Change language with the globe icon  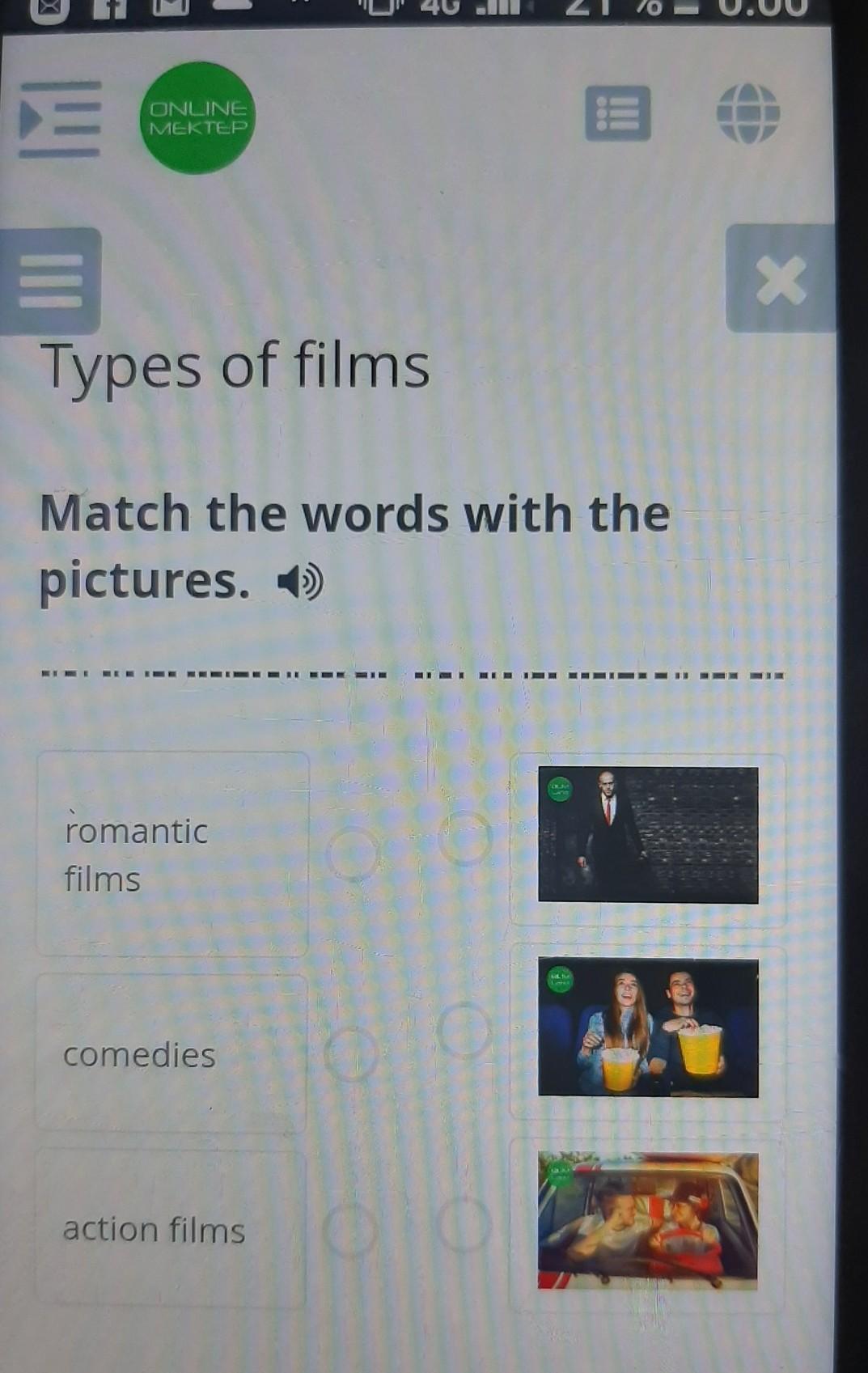(747, 114)
